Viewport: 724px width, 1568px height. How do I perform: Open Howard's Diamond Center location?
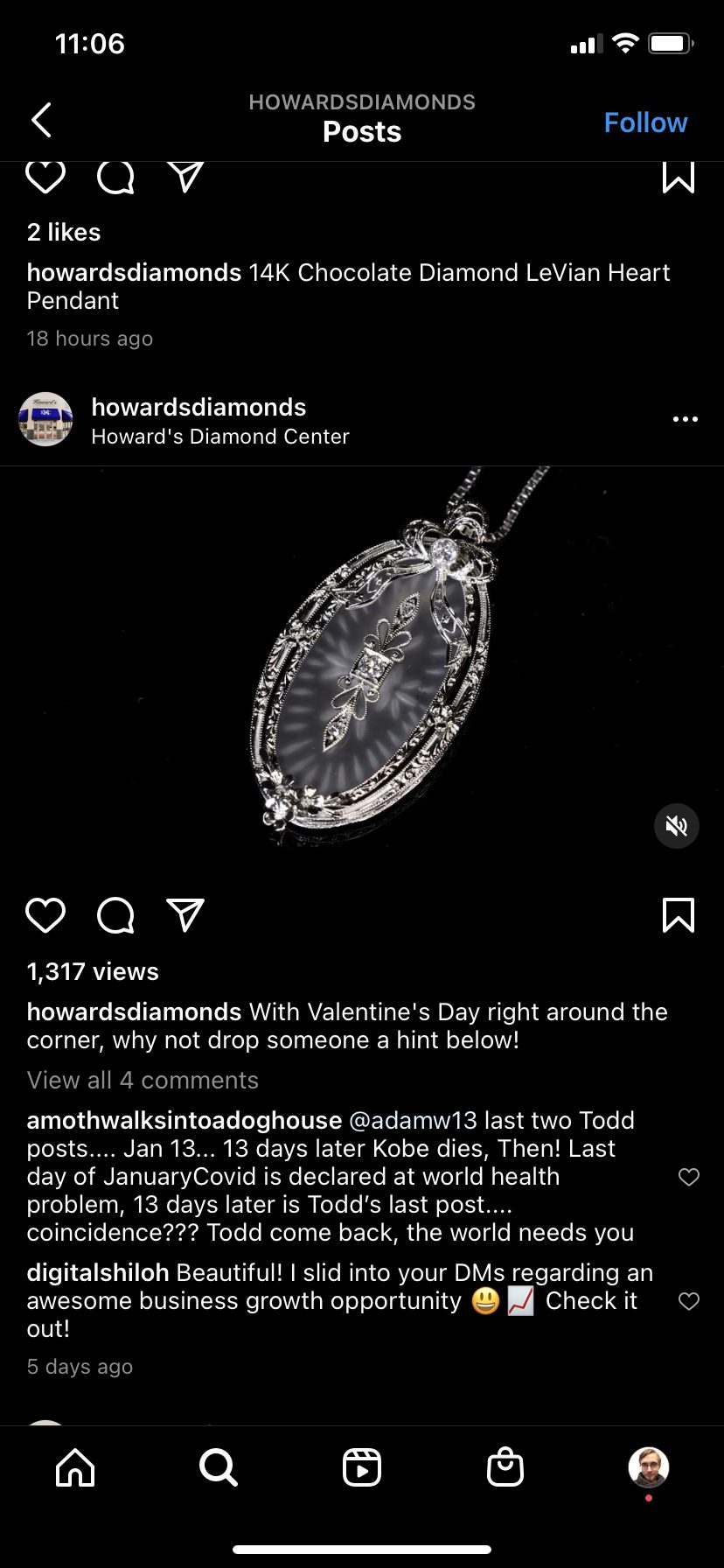(x=220, y=437)
